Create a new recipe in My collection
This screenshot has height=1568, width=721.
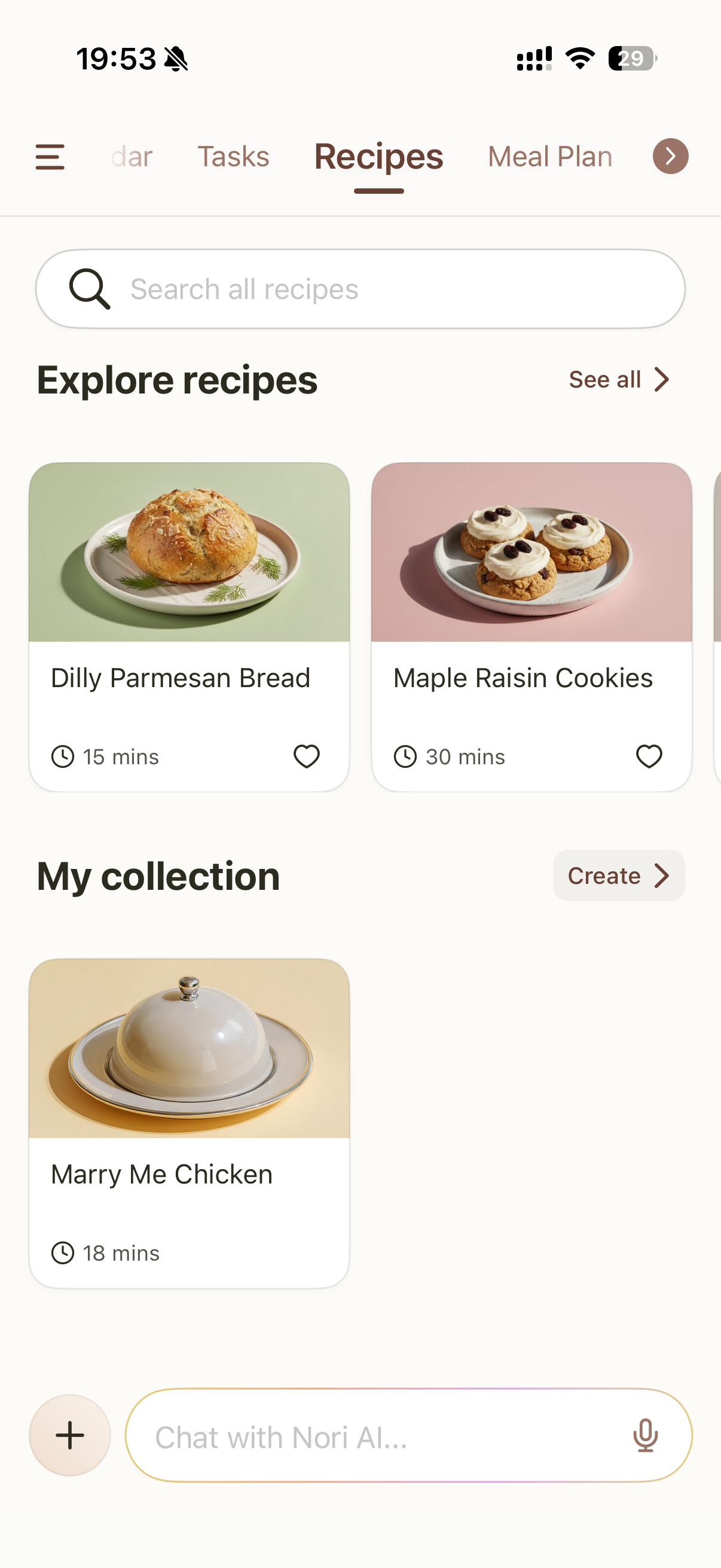(x=618, y=876)
